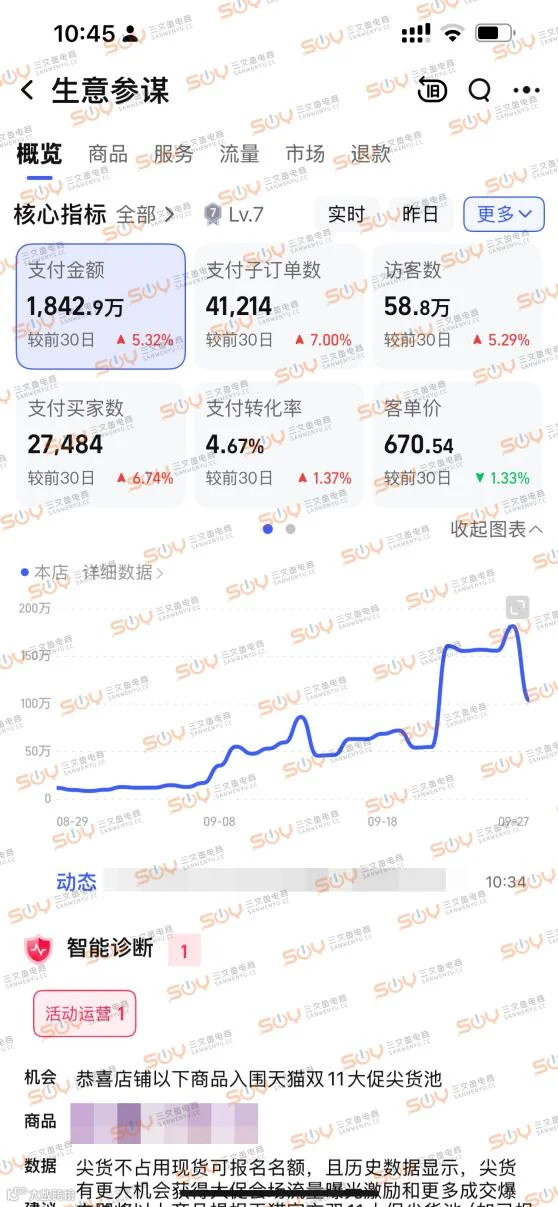
Task: Select the 客单价 metric card
Action: pyautogui.click(x=457, y=444)
